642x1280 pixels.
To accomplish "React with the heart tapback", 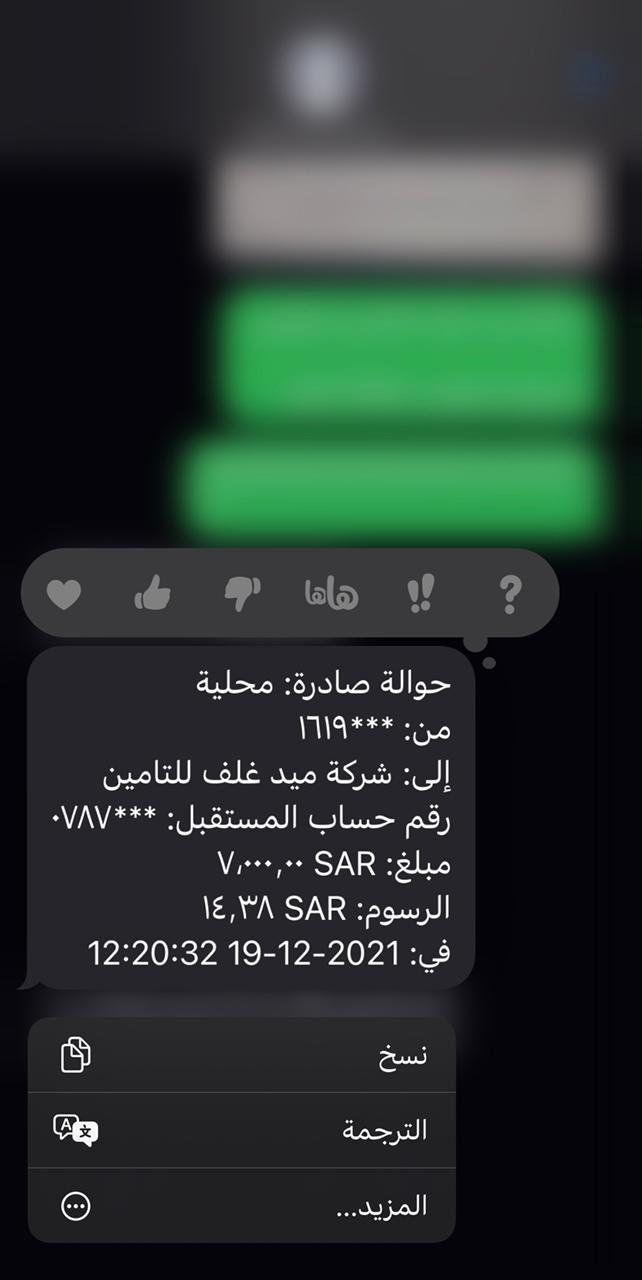I will click(x=64, y=596).
